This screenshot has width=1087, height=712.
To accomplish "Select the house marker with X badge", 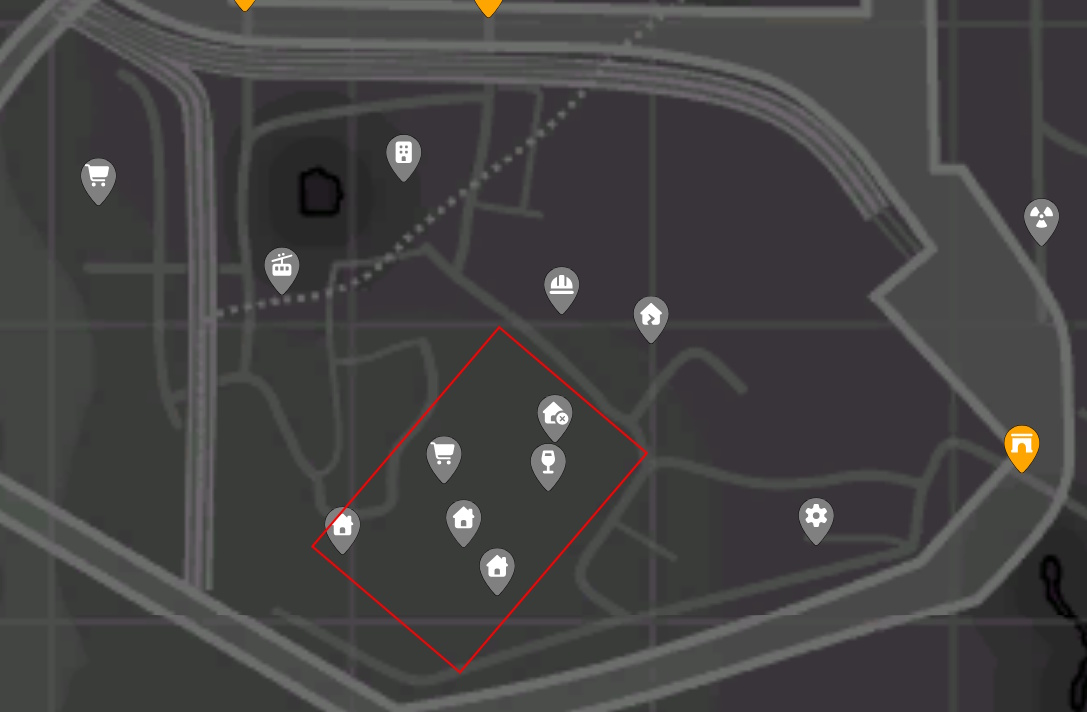I will (554, 413).
